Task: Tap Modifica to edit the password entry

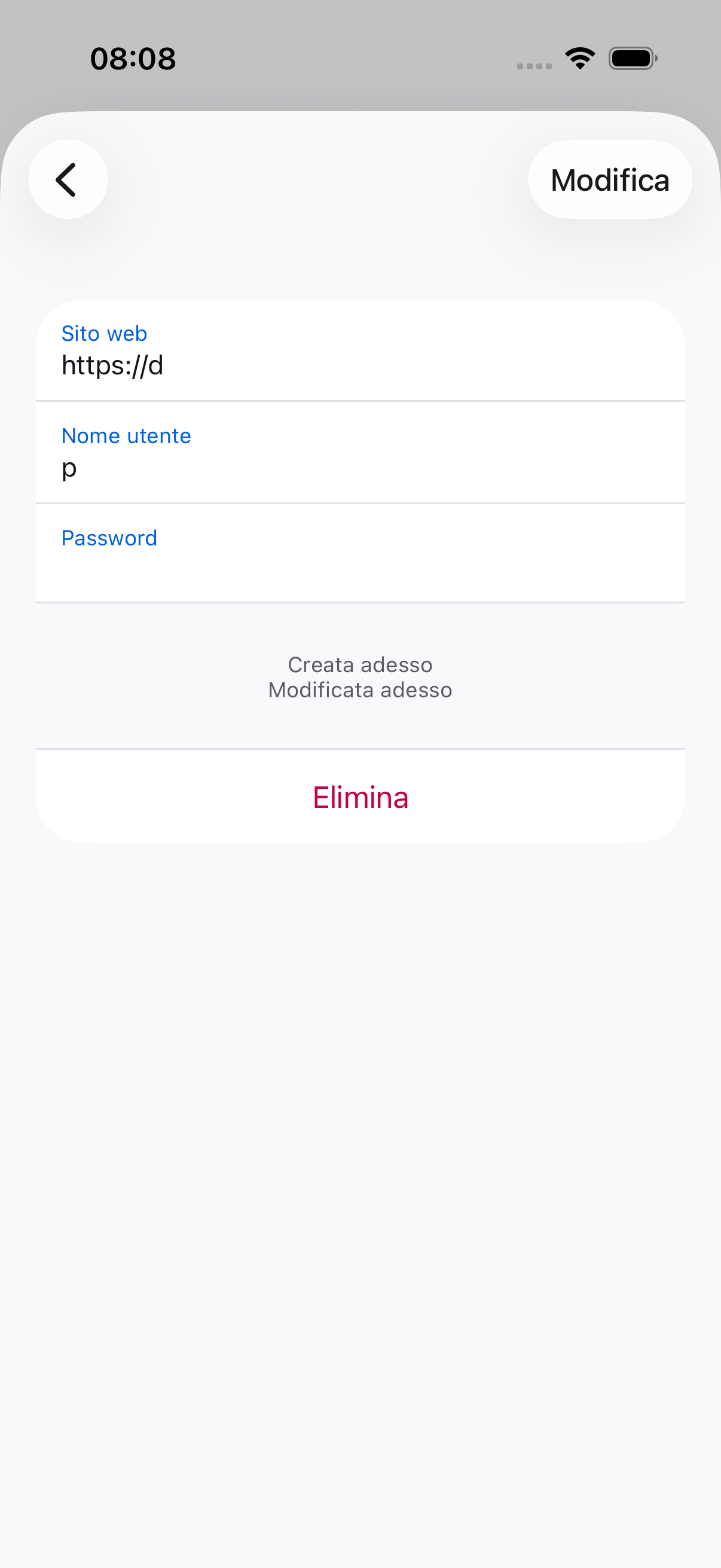Action: coord(609,179)
